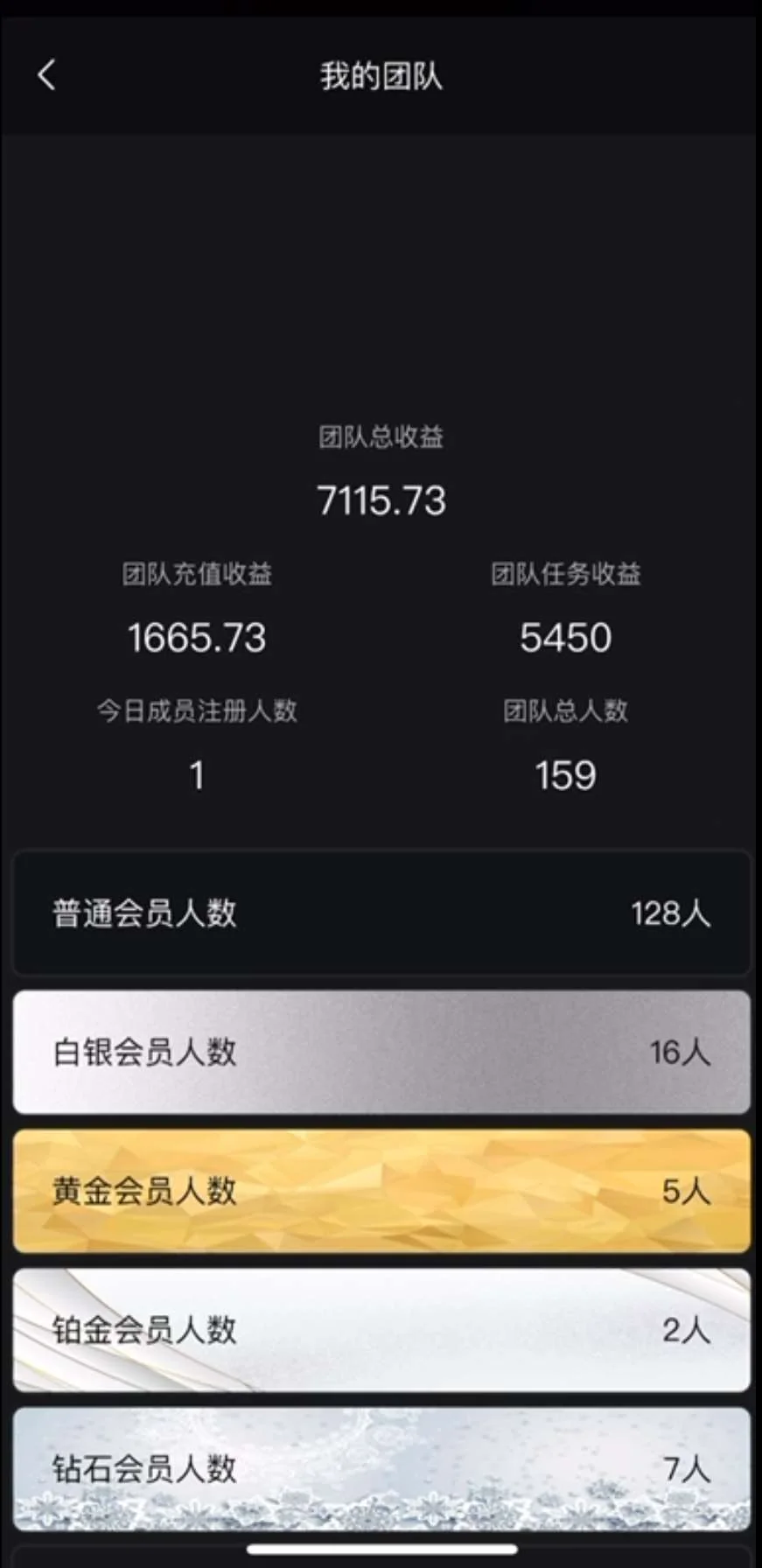
Task: Go back from 我的团队 page
Action: point(47,75)
